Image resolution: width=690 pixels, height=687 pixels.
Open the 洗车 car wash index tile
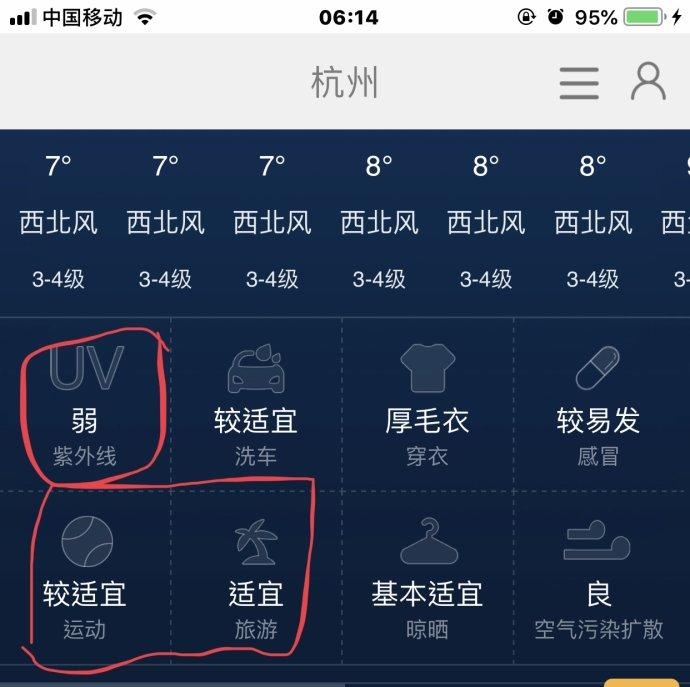[256, 406]
